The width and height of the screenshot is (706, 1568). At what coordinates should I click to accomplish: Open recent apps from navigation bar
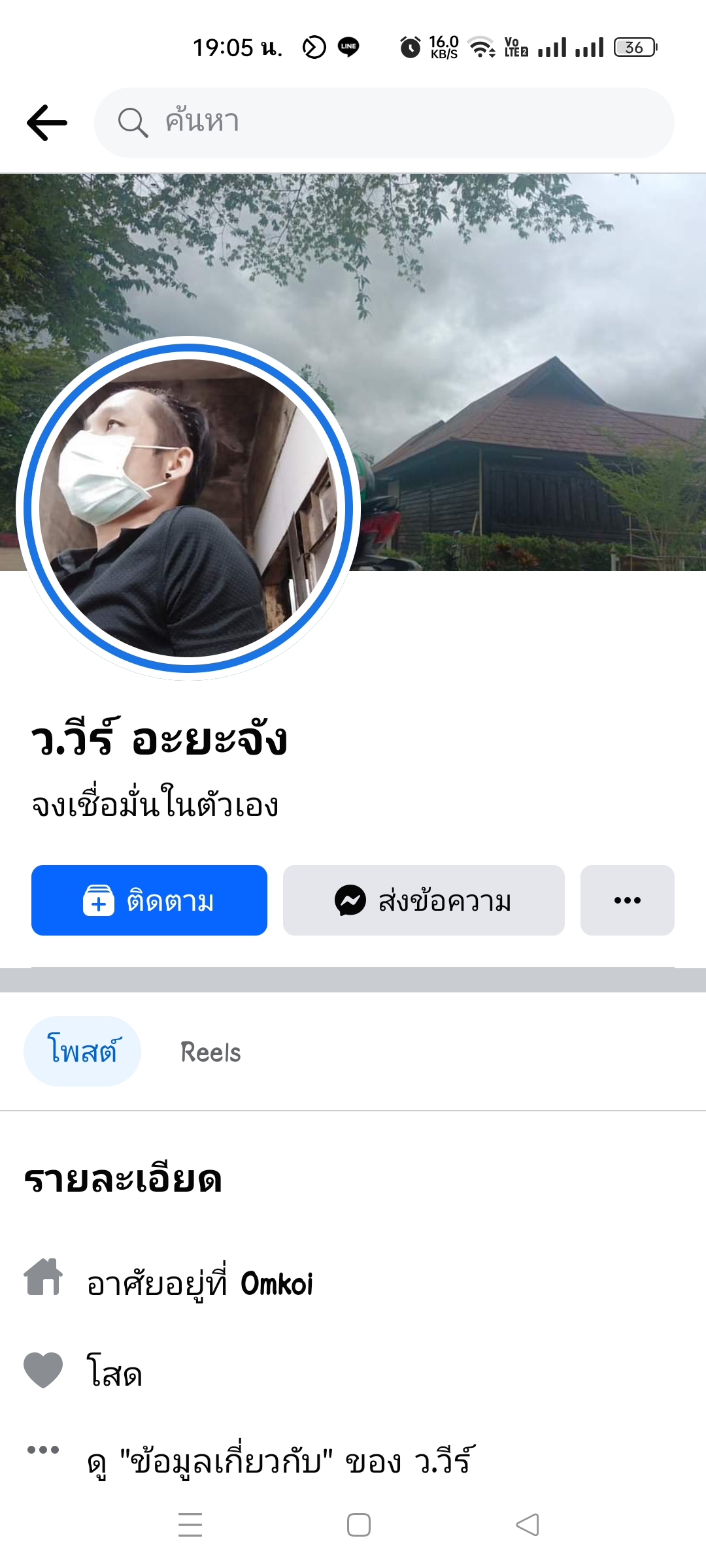(x=190, y=1525)
